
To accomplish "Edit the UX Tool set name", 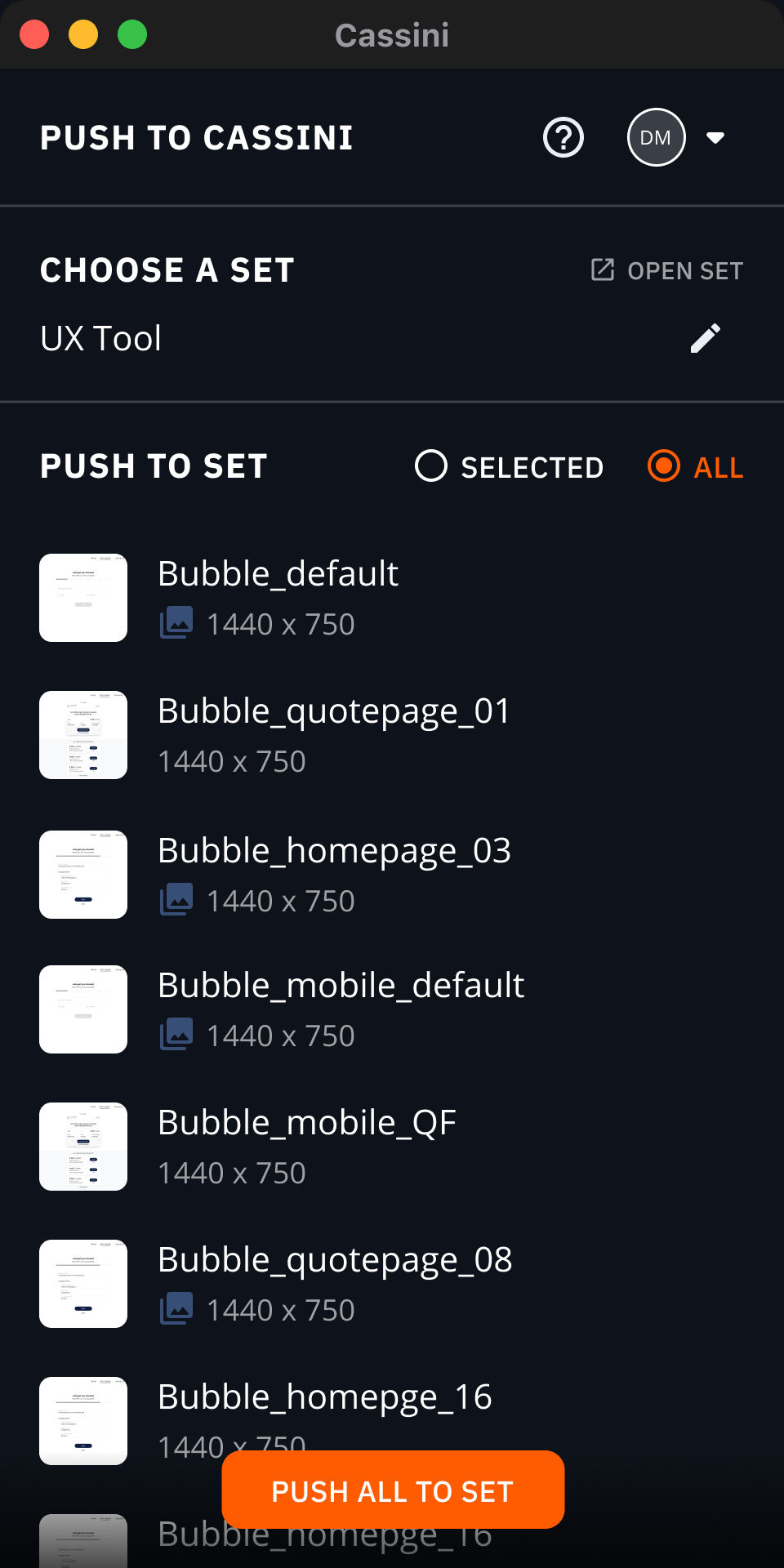I will [x=706, y=338].
